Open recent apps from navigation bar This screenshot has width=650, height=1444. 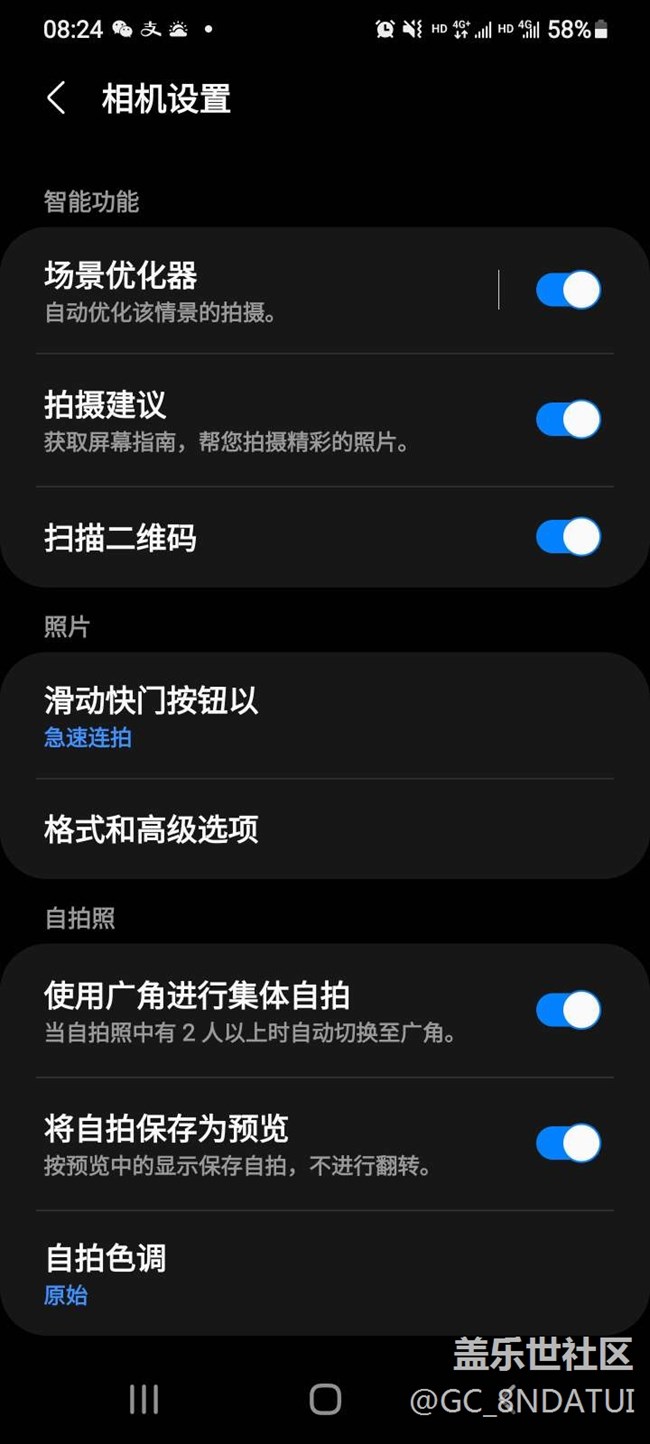(x=144, y=1399)
